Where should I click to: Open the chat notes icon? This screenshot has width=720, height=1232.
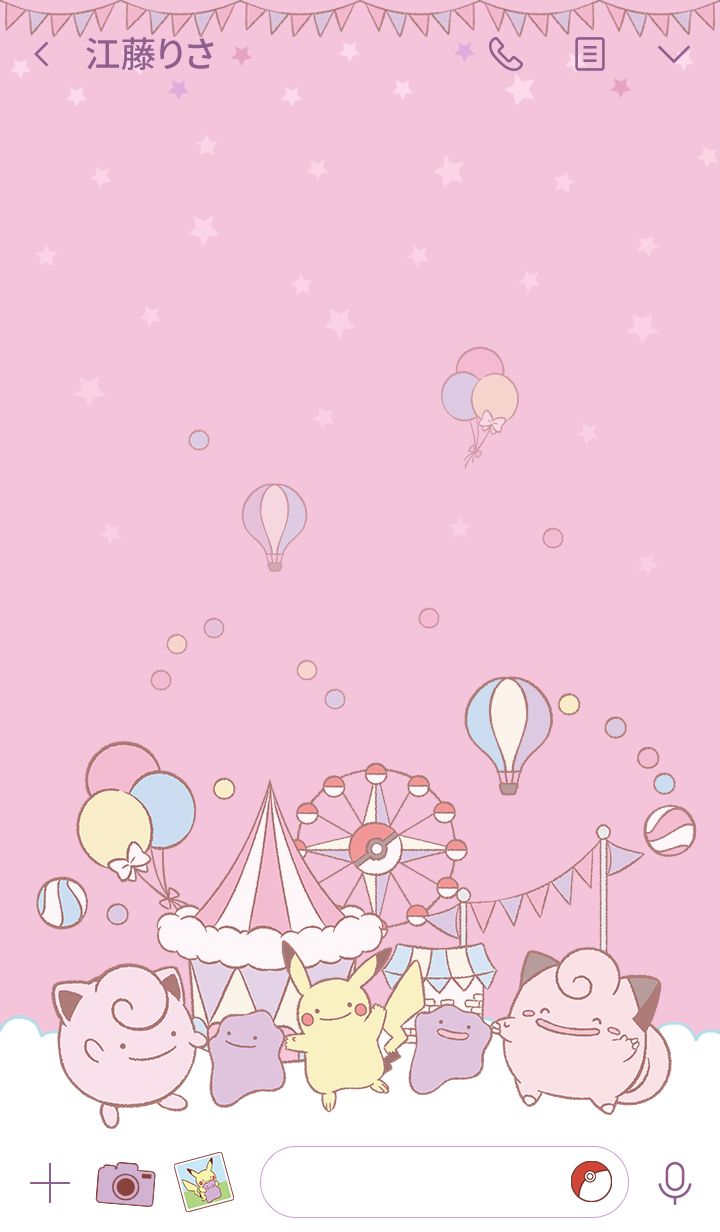(x=590, y=54)
